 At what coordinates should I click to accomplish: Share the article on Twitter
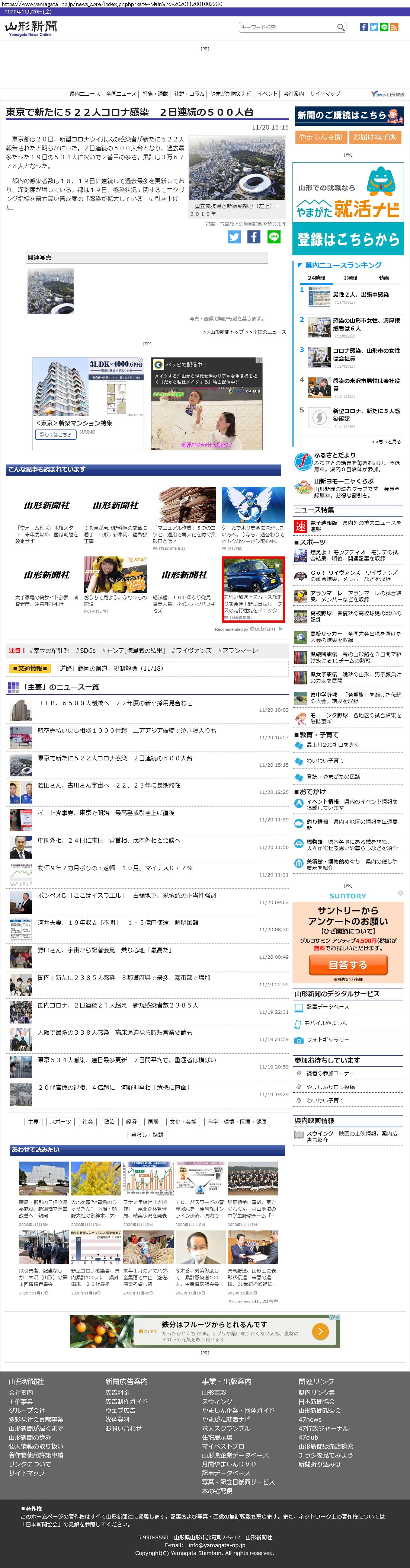point(234,237)
